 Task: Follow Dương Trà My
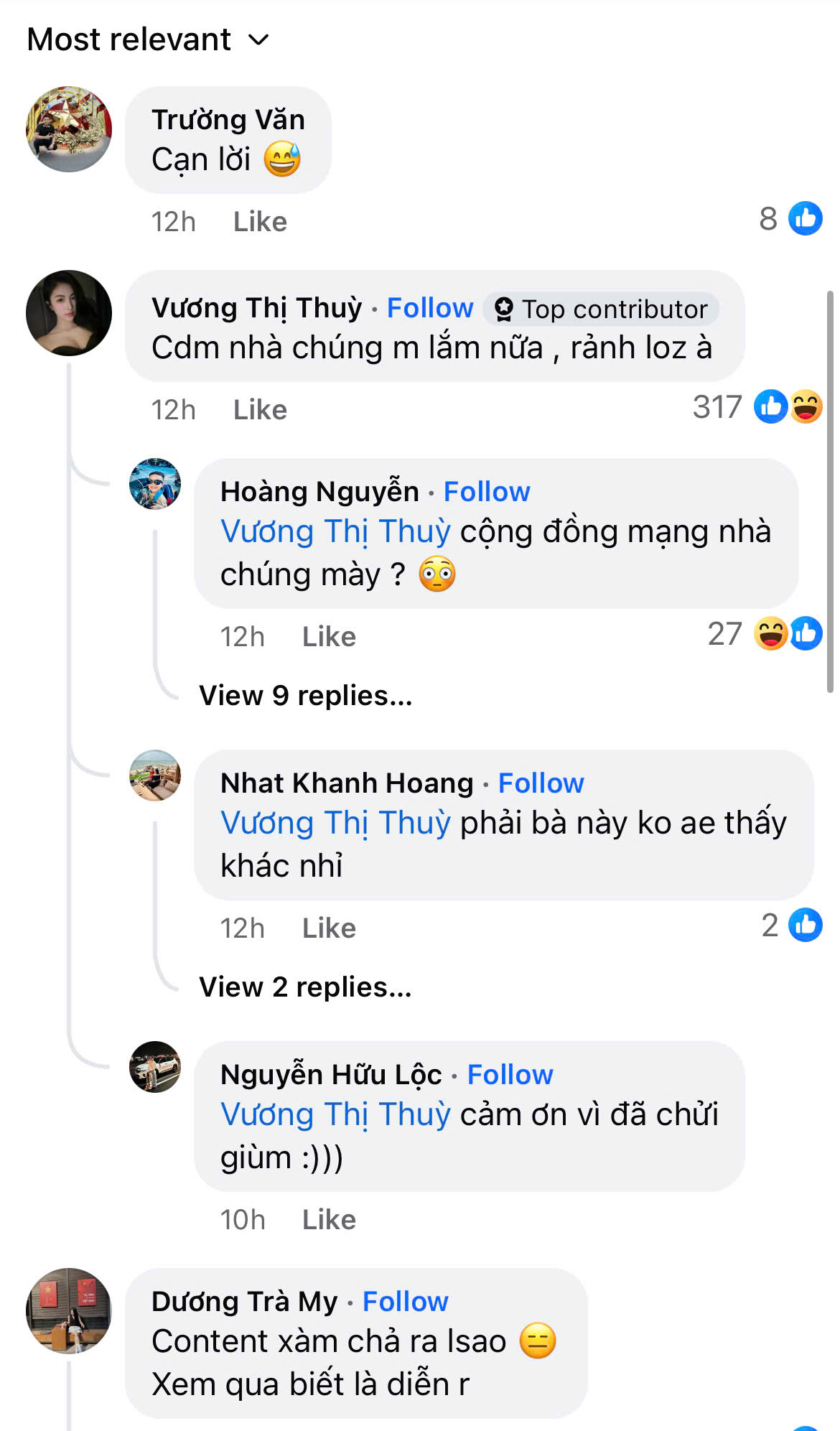click(x=405, y=1302)
